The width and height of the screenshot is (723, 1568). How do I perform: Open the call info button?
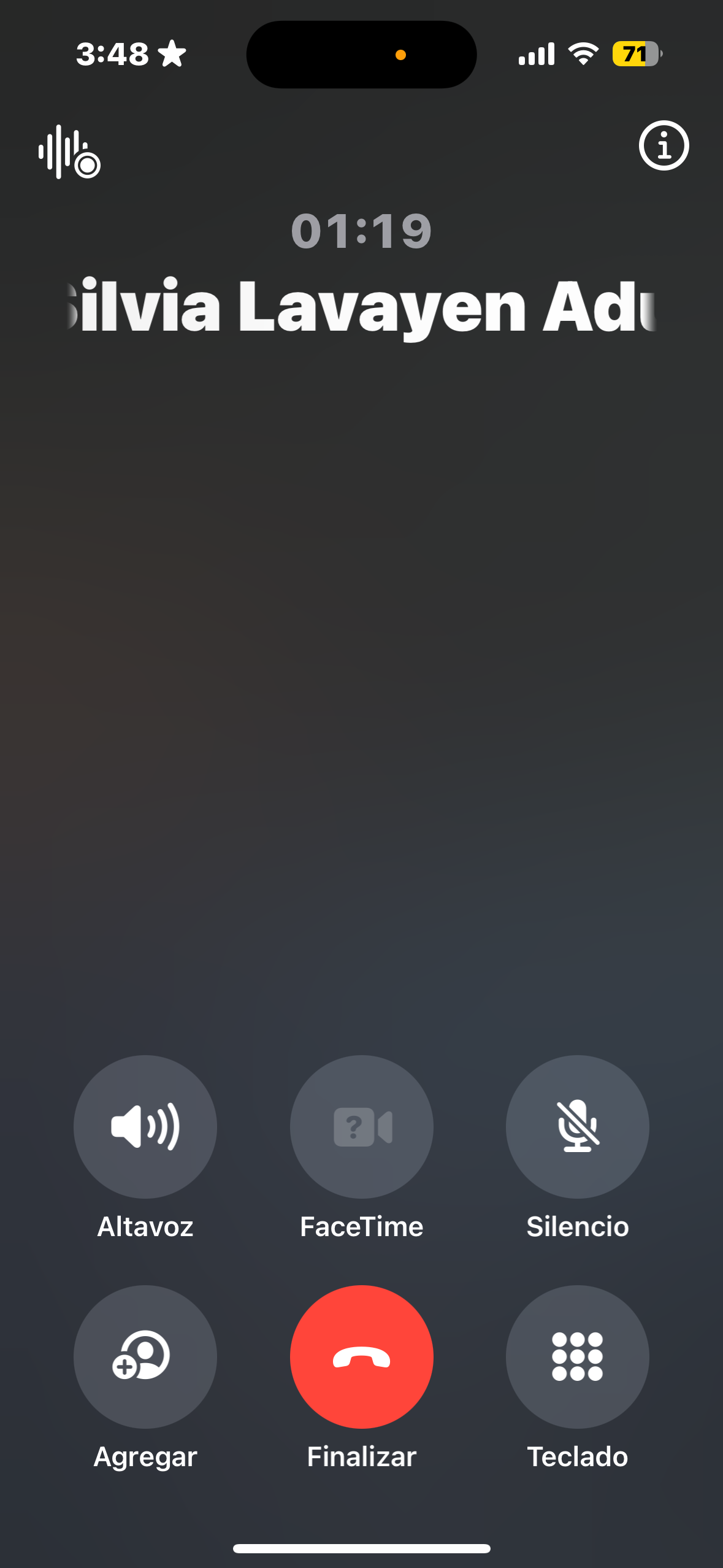coord(664,146)
